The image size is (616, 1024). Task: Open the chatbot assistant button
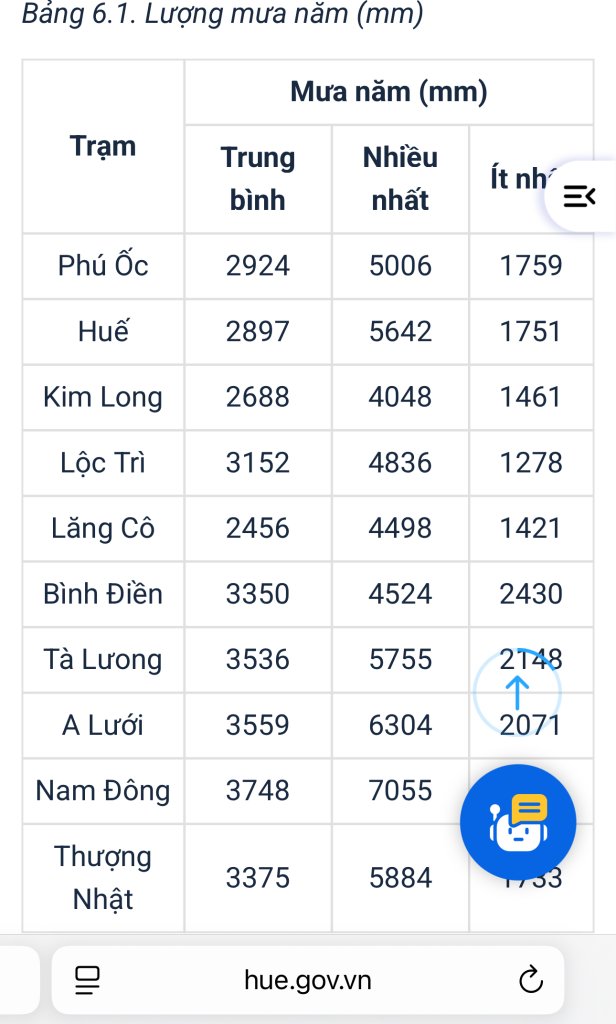(x=518, y=822)
